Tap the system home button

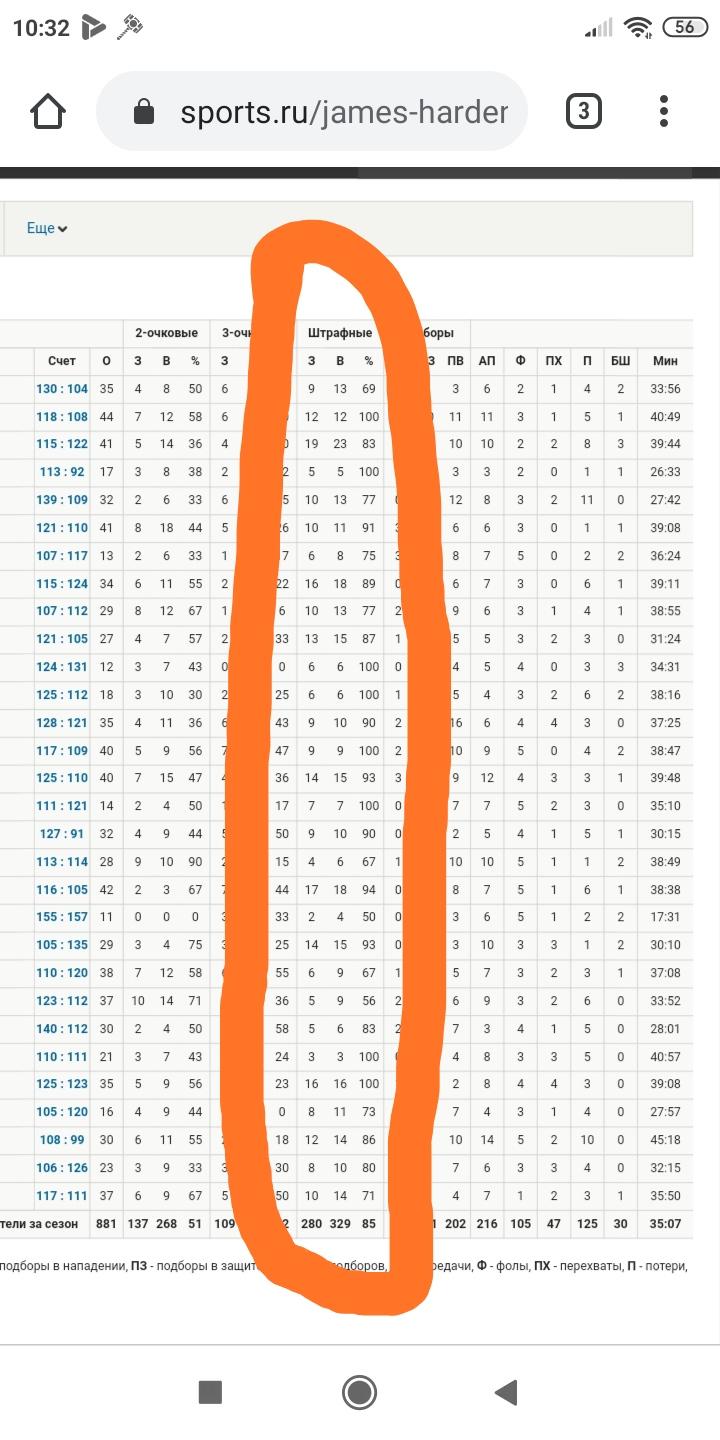(x=359, y=1392)
